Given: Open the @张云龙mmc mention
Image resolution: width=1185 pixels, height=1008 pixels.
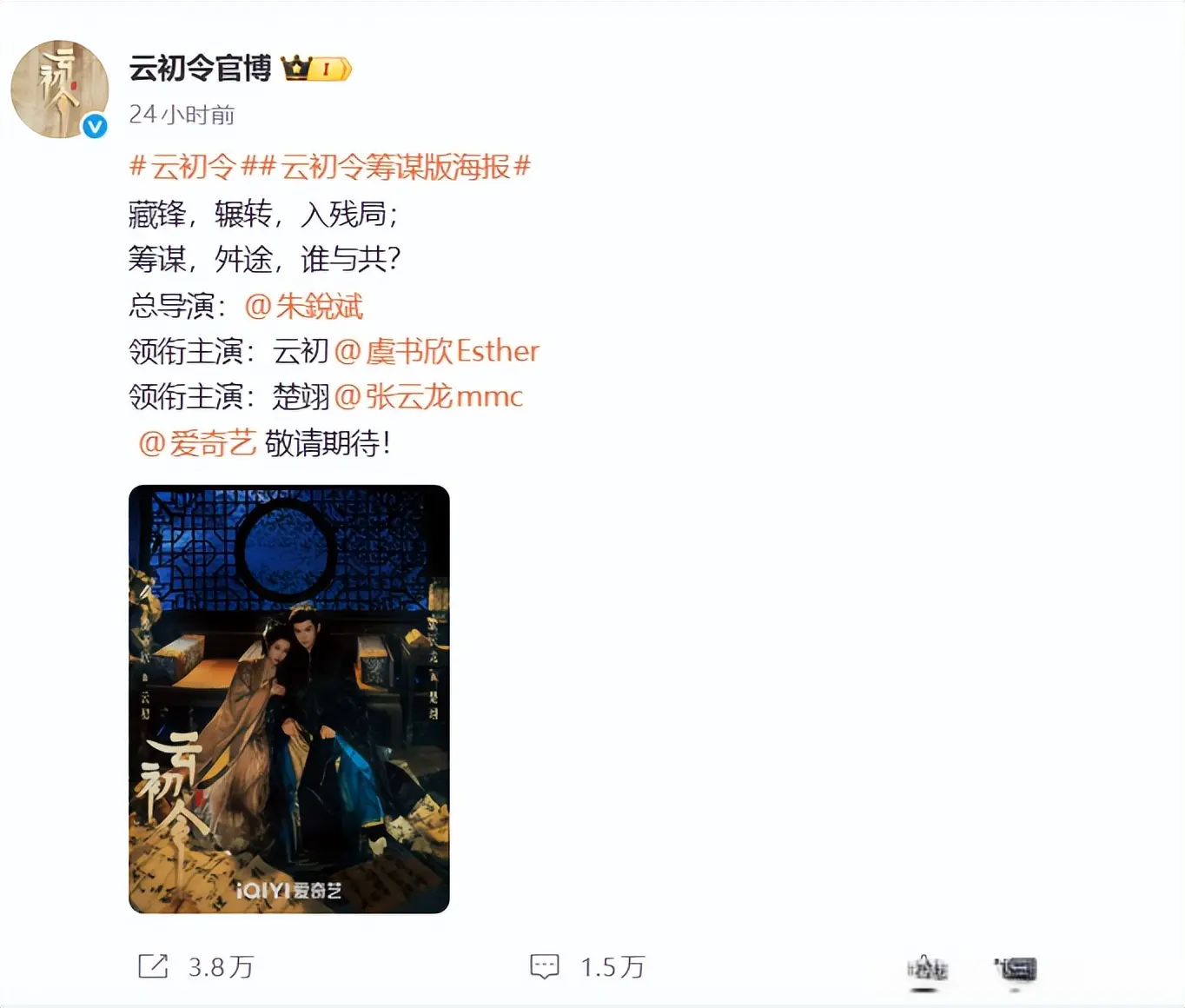Looking at the screenshot, I should [x=428, y=397].
